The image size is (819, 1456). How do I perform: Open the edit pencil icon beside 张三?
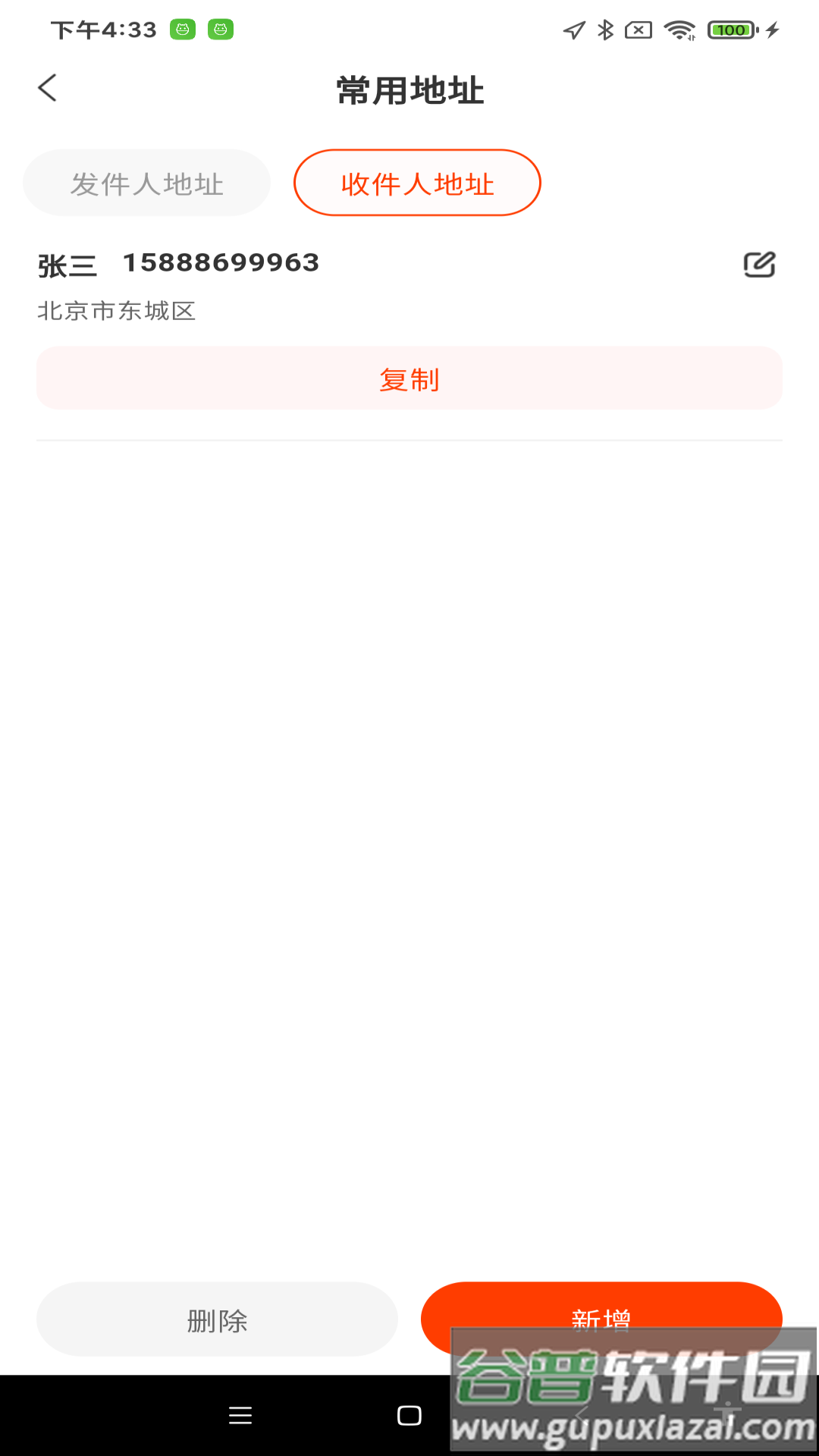(x=760, y=264)
